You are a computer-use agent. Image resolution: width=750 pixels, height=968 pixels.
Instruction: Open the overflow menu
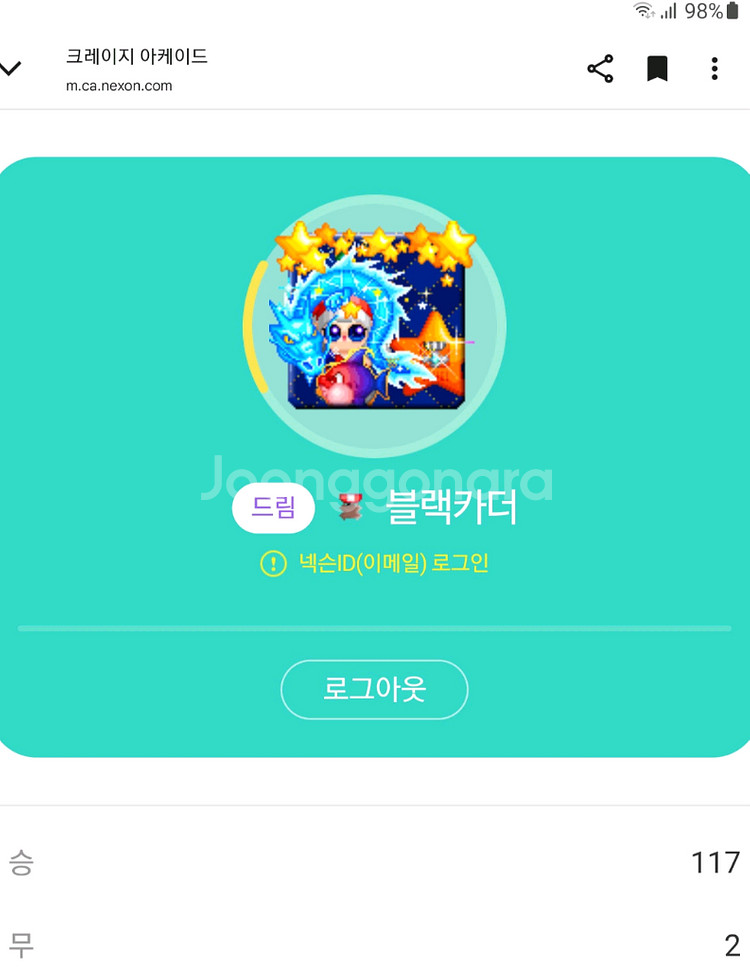pyautogui.click(x=714, y=69)
